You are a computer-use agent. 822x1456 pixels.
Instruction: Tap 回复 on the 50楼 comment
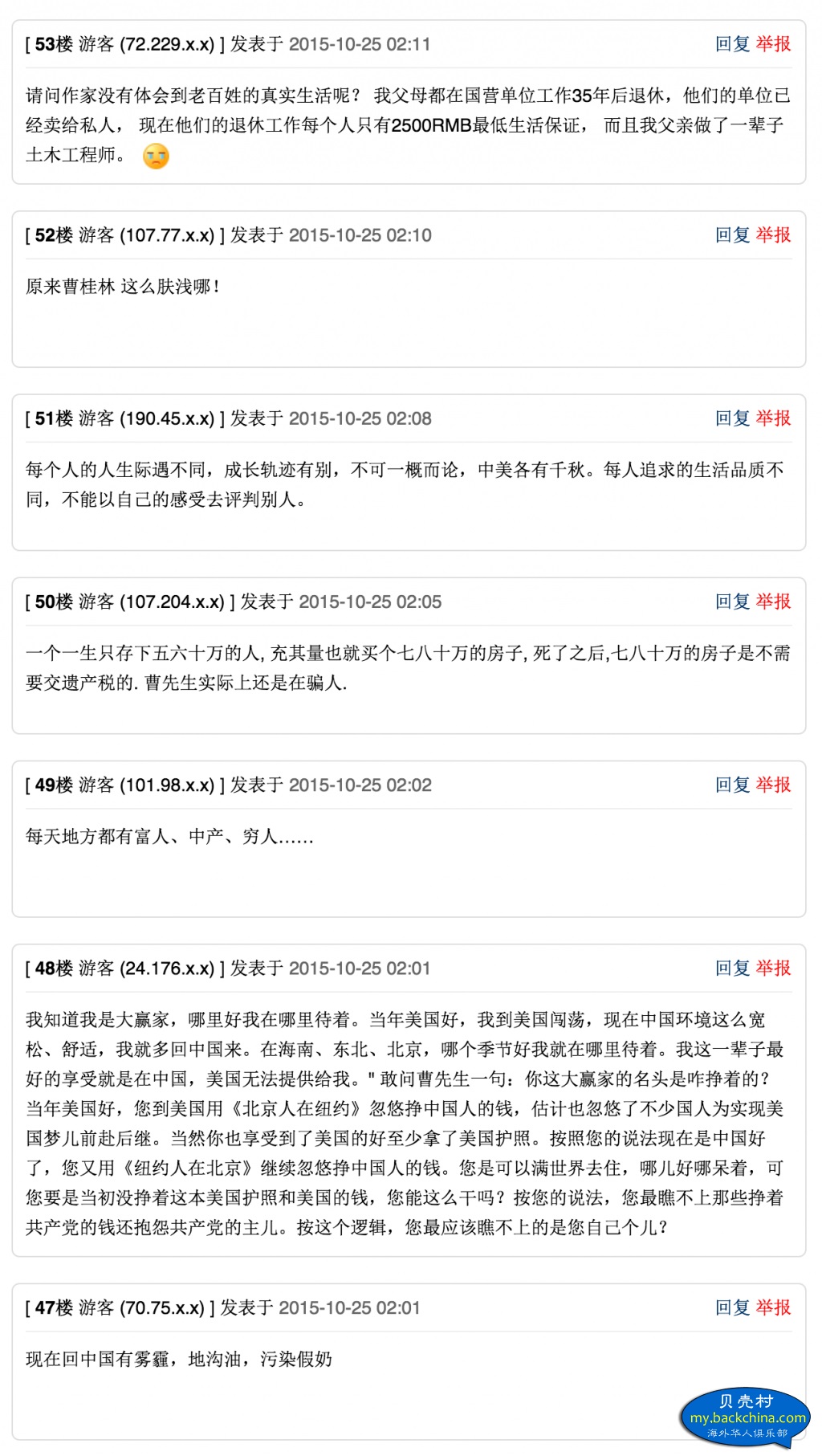732,602
